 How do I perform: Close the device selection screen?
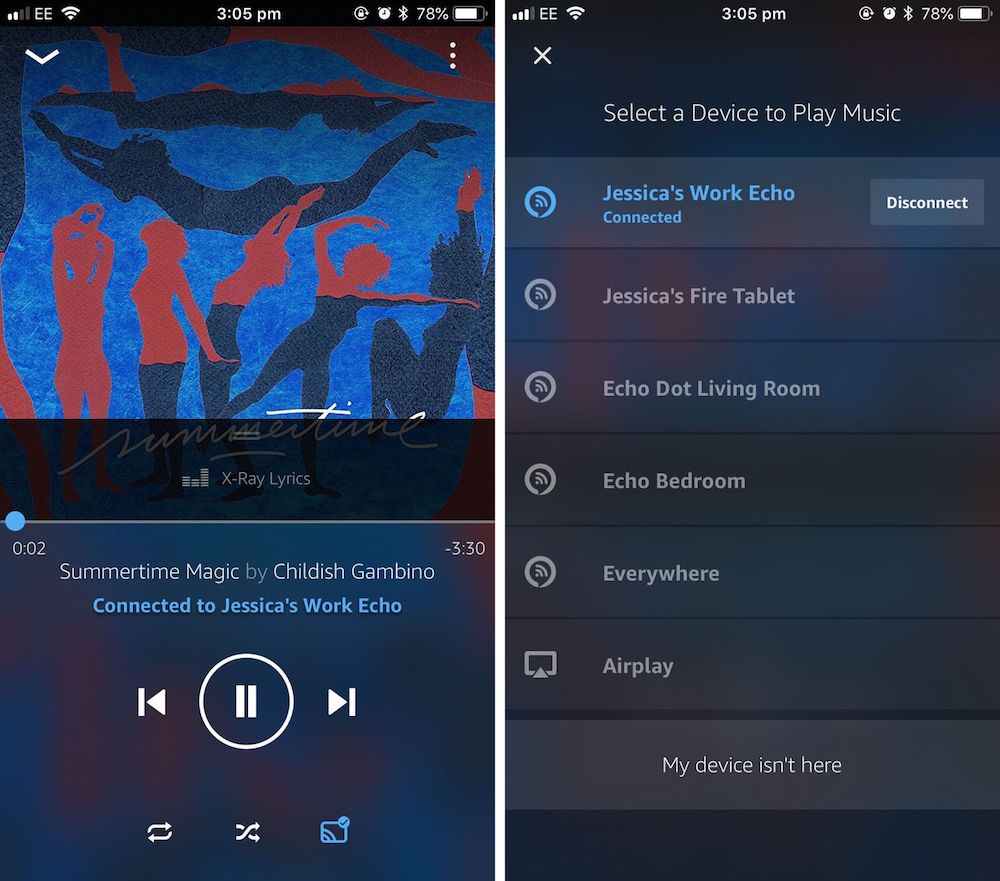[542, 56]
